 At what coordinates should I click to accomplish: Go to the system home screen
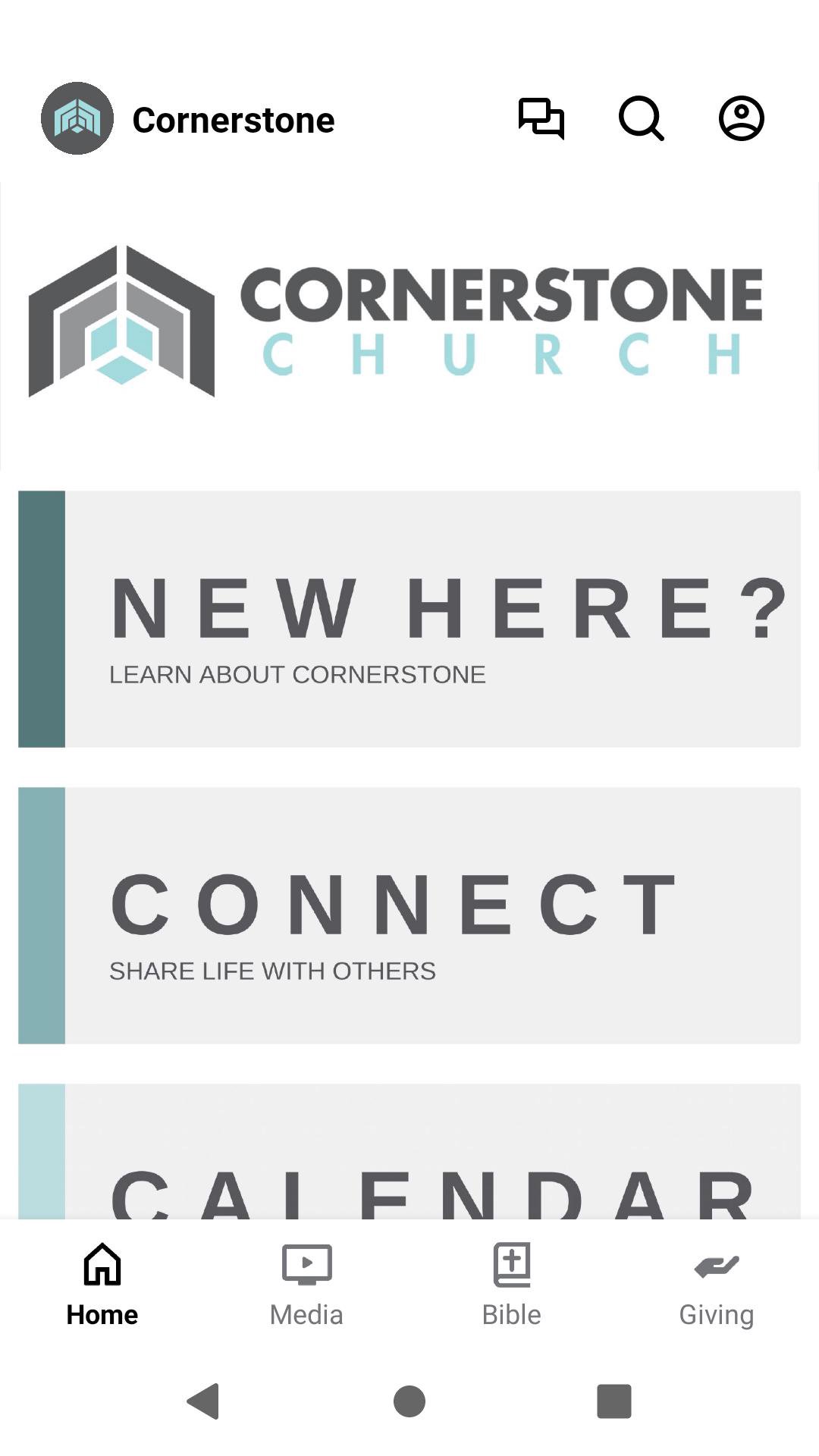click(x=409, y=1401)
